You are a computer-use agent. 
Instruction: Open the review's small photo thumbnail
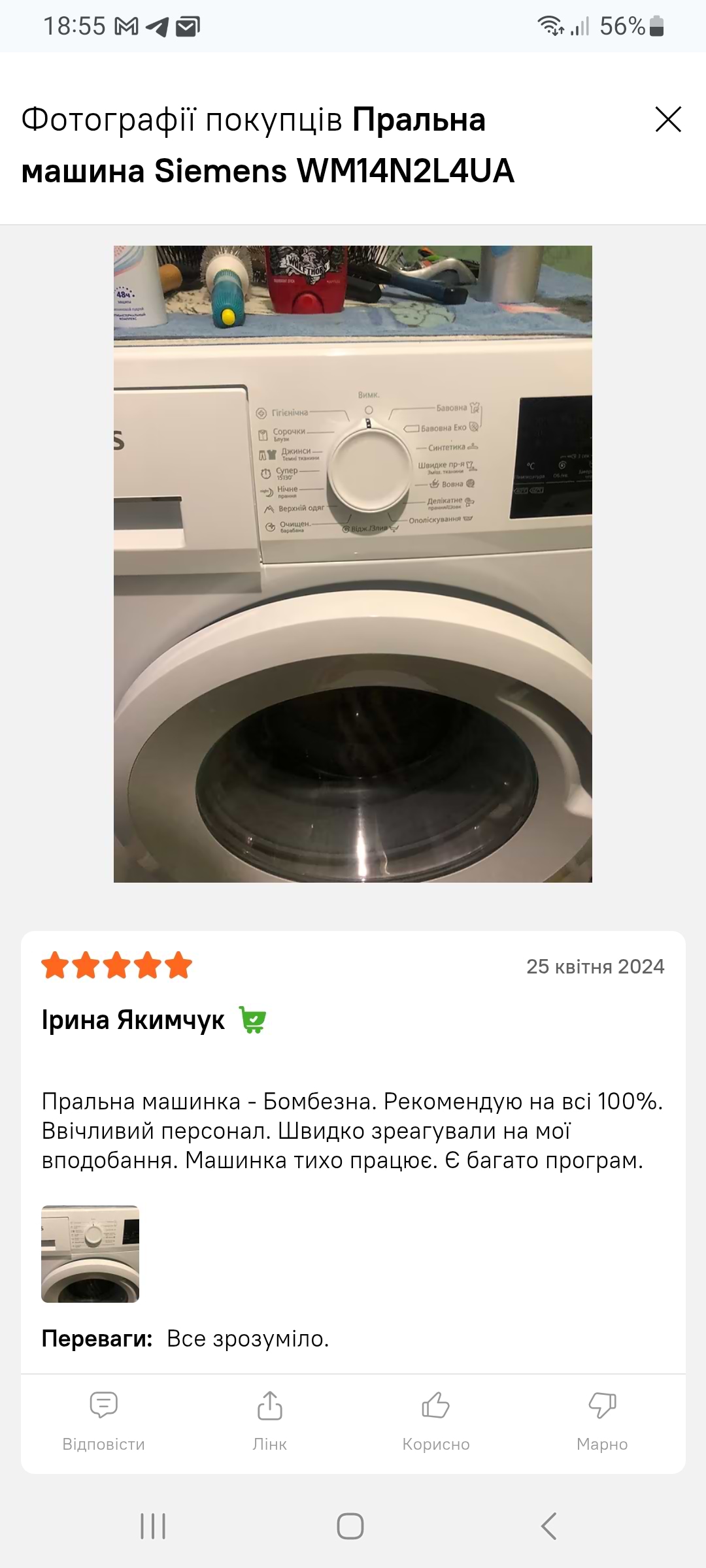(x=90, y=1254)
